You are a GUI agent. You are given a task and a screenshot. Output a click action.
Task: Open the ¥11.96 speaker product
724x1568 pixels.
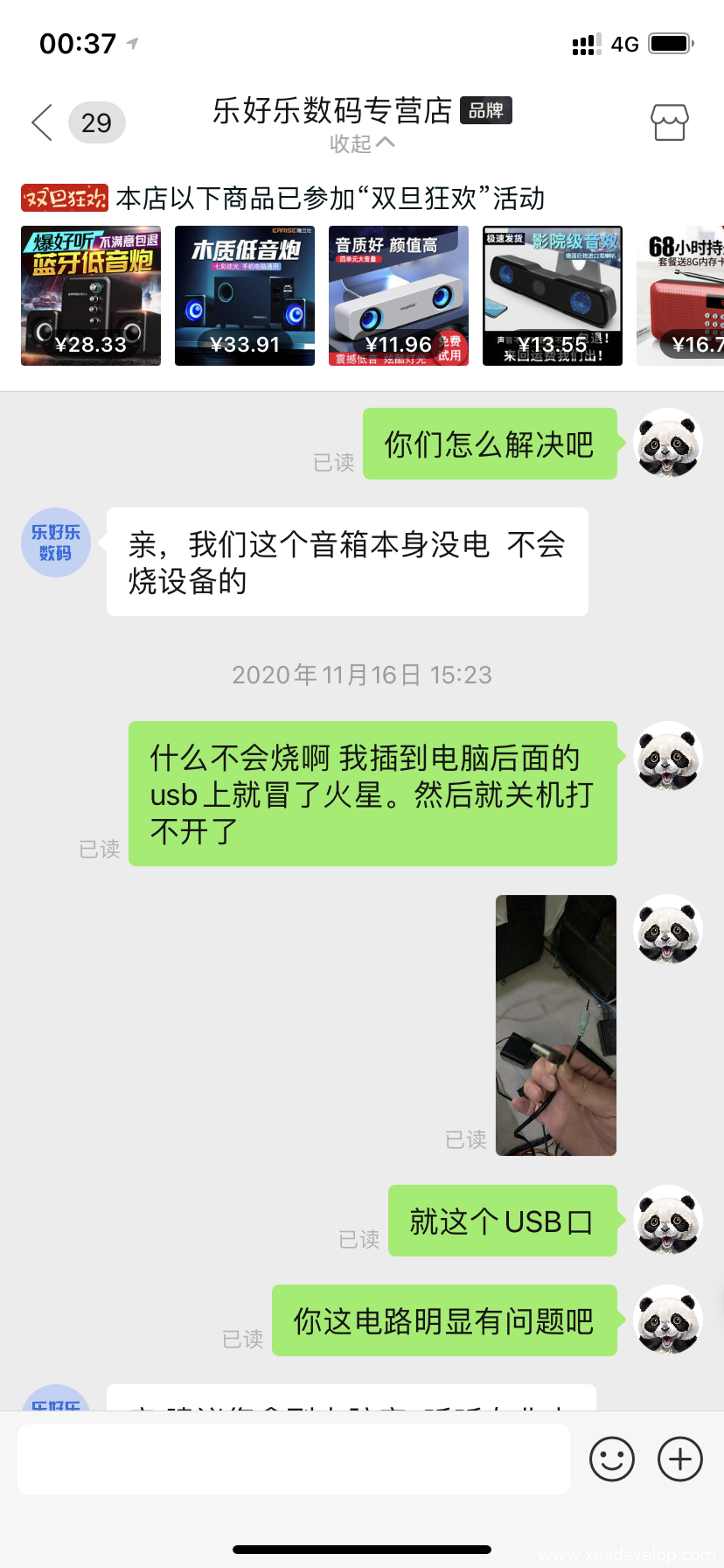pos(399,296)
